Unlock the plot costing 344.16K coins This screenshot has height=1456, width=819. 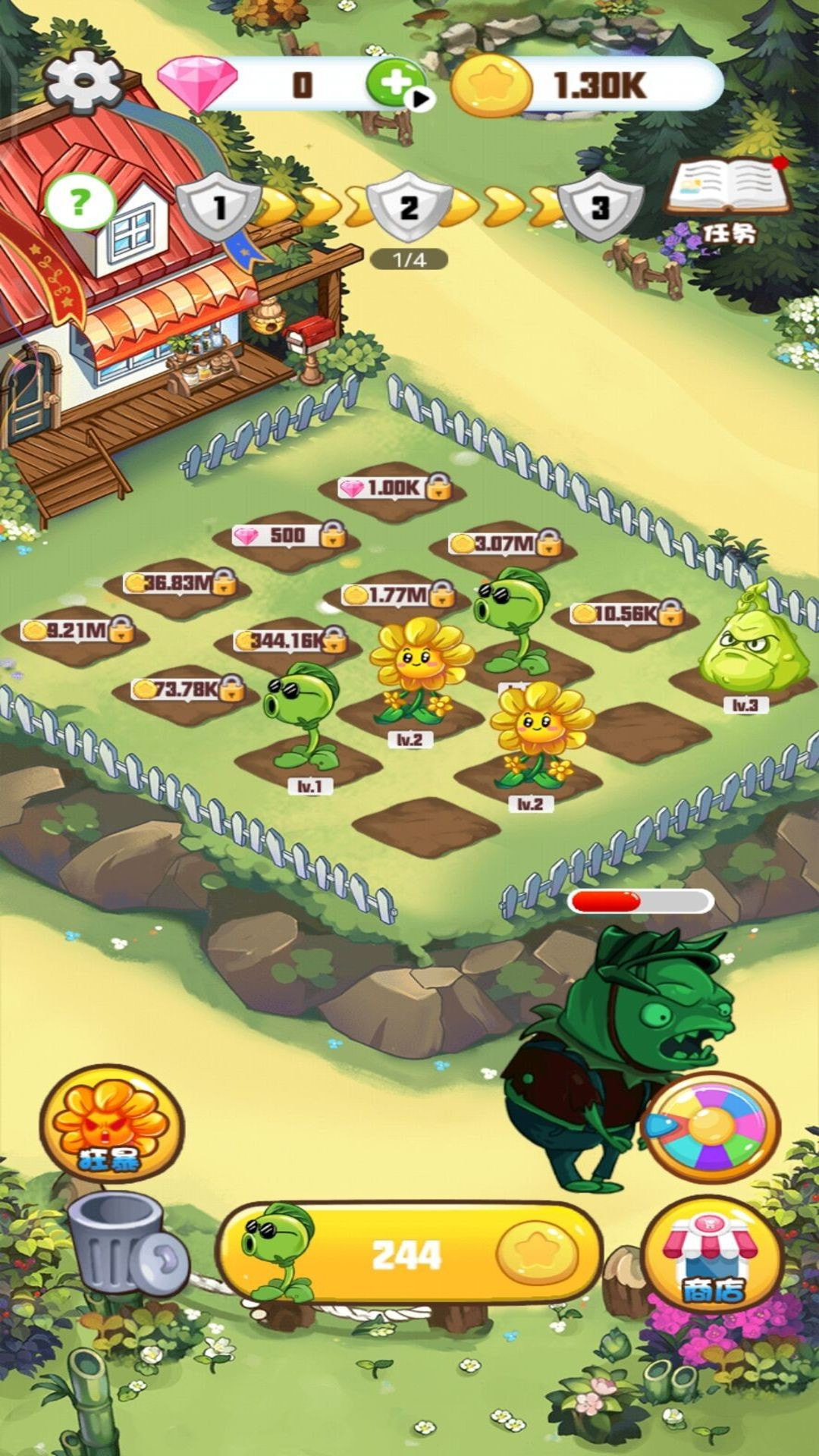click(290, 642)
